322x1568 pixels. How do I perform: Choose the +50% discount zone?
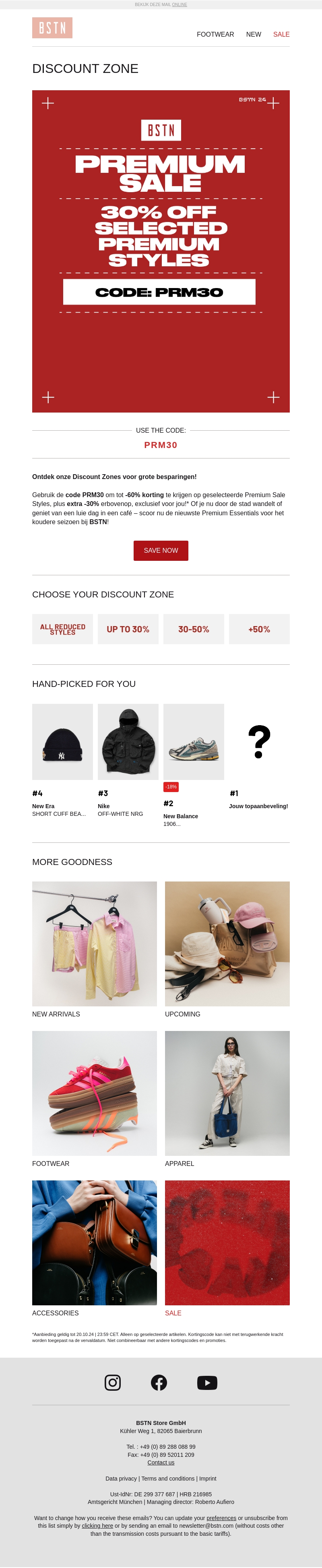(x=259, y=629)
